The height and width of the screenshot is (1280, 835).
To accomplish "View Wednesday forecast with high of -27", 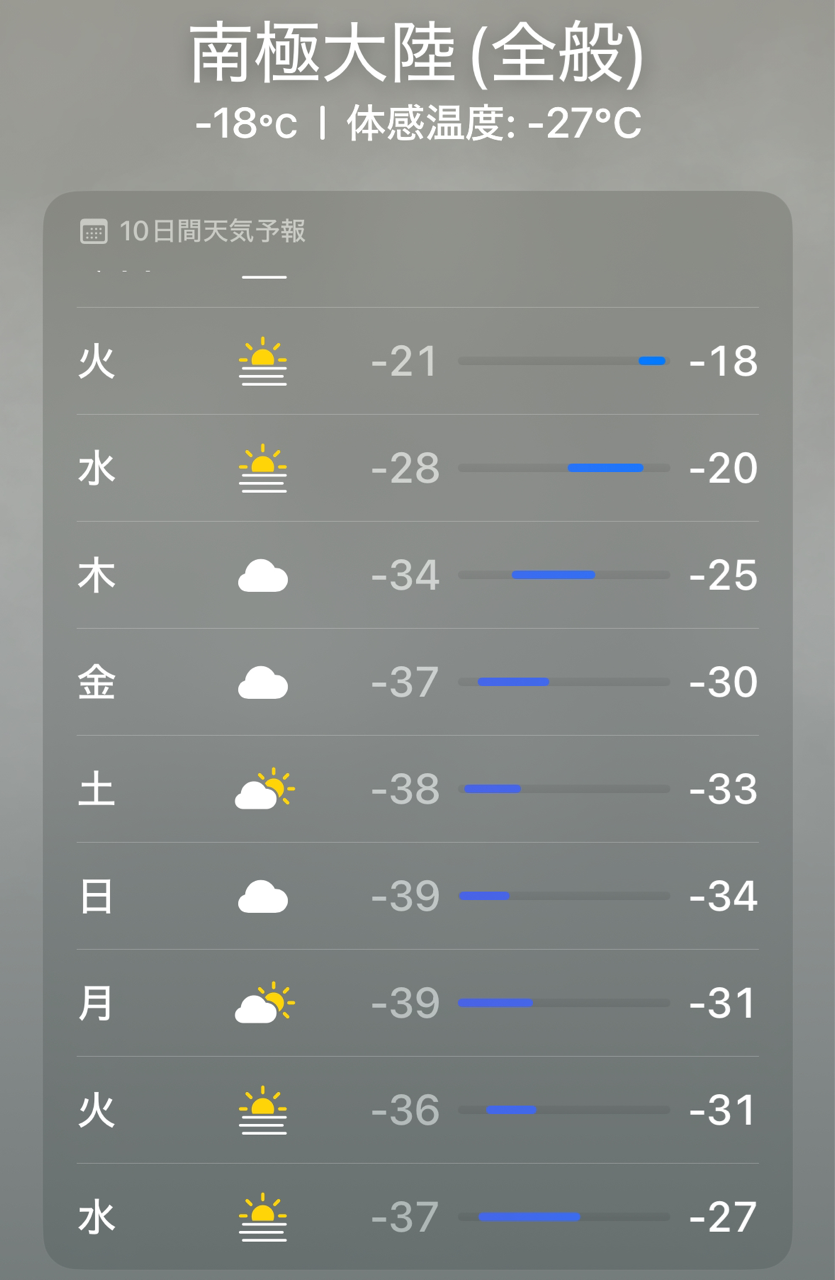I will 417,1217.
